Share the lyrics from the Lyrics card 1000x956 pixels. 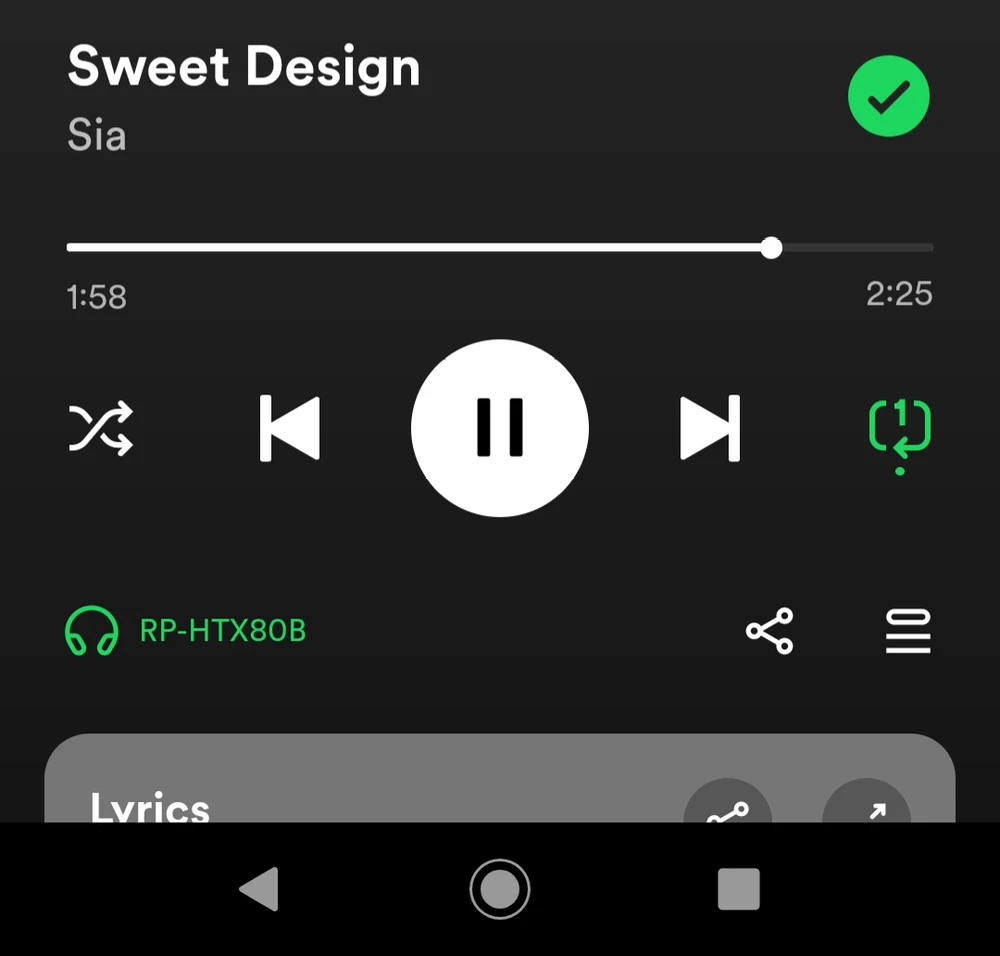[x=727, y=805]
